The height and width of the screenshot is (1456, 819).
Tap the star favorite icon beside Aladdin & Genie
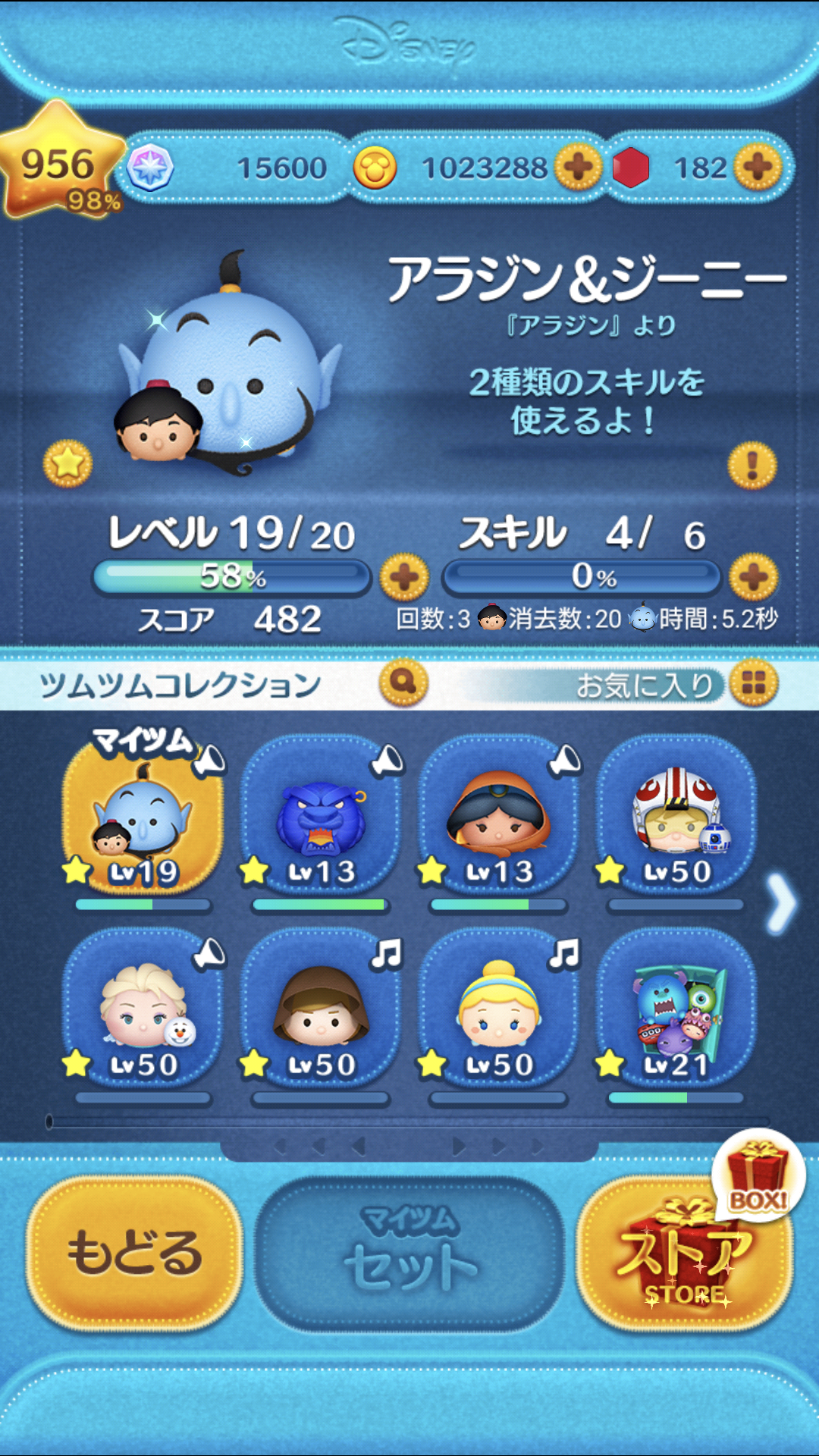67,463
